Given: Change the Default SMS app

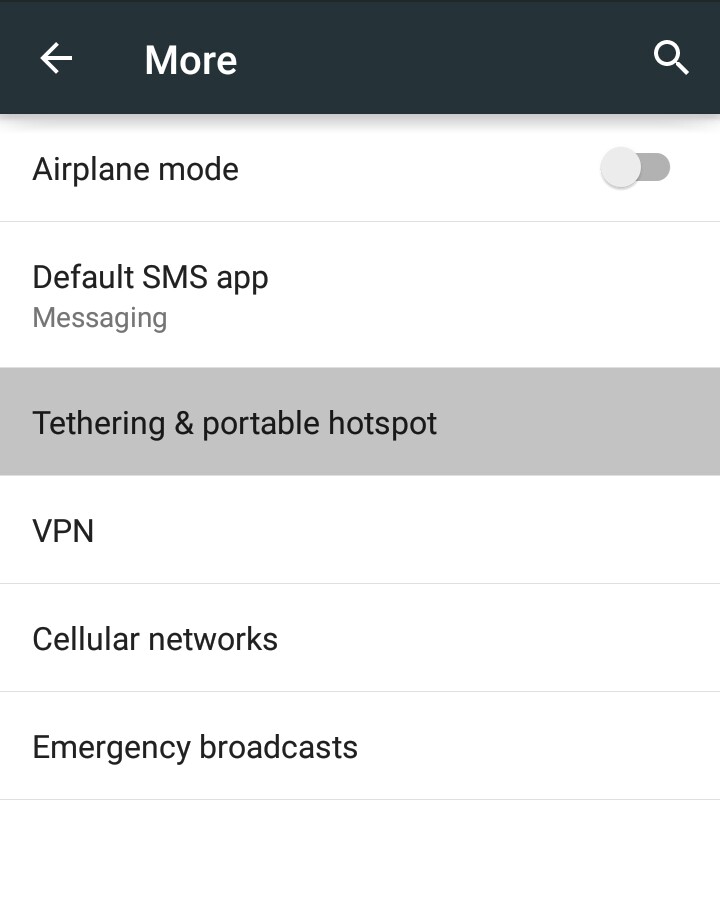Looking at the screenshot, I should (150, 290).
